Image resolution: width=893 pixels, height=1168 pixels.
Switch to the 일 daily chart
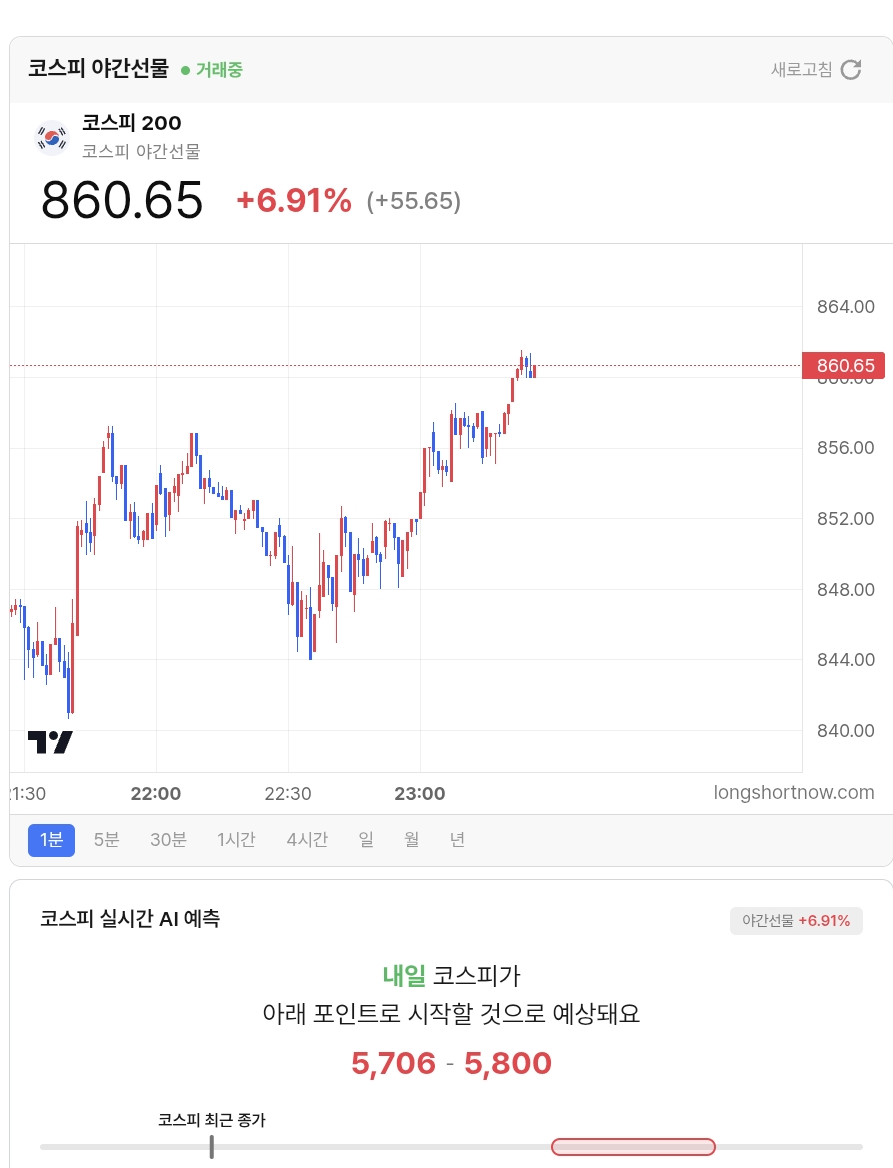365,840
